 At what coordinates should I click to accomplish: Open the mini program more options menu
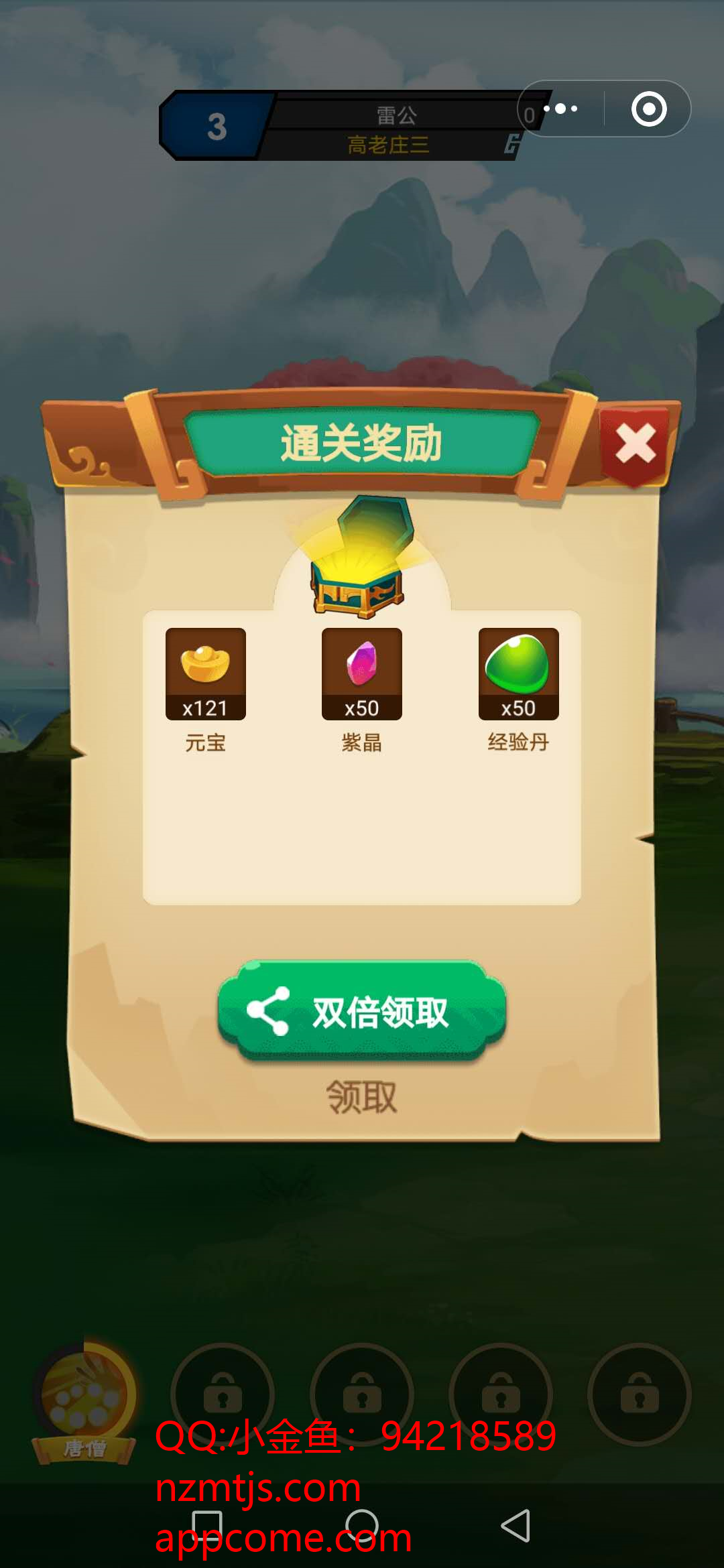(x=560, y=109)
